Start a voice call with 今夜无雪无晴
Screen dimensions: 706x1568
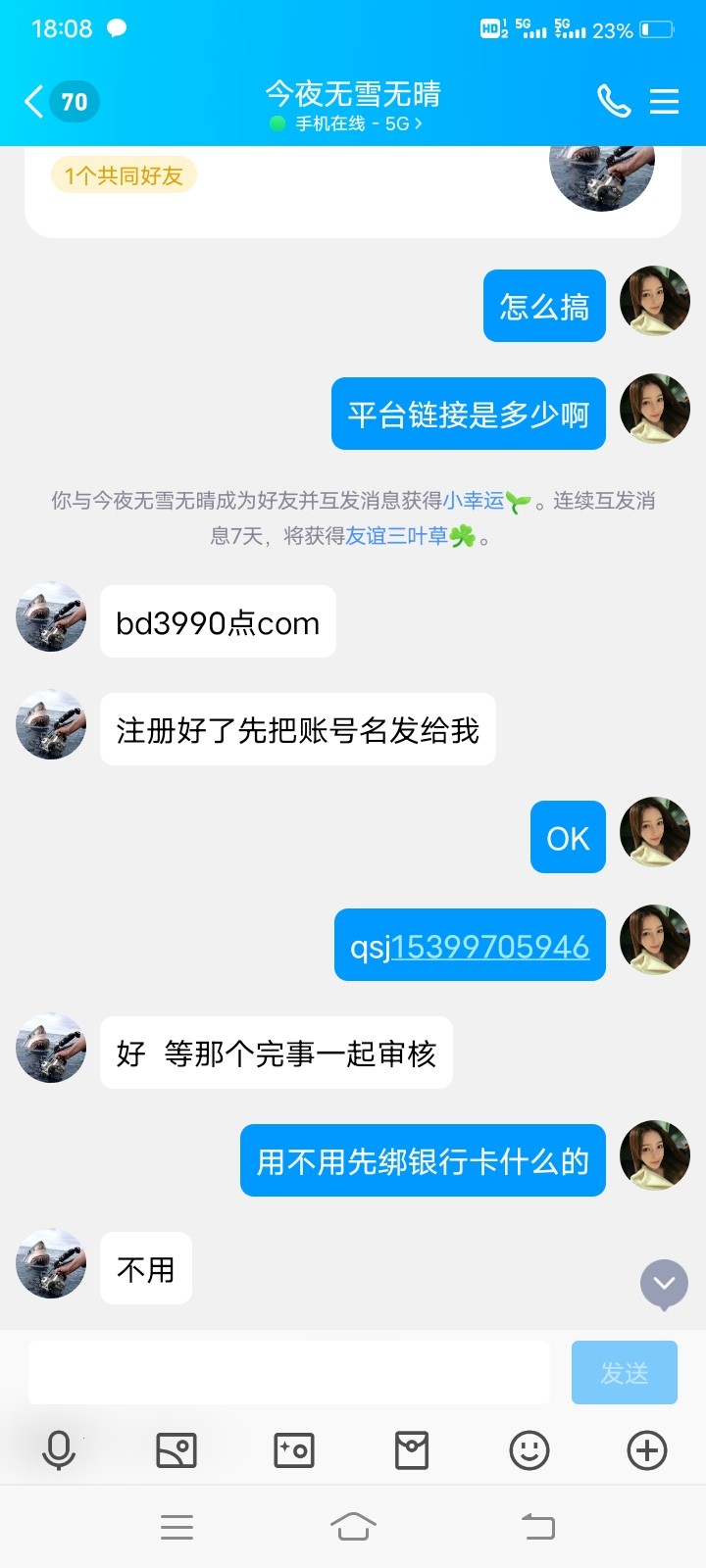(x=614, y=101)
